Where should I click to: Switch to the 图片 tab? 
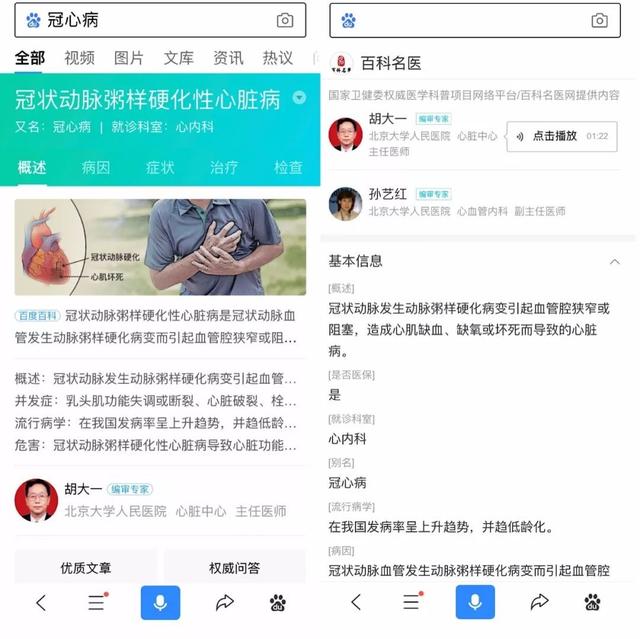pyautogui.click(x=128, y=58)
